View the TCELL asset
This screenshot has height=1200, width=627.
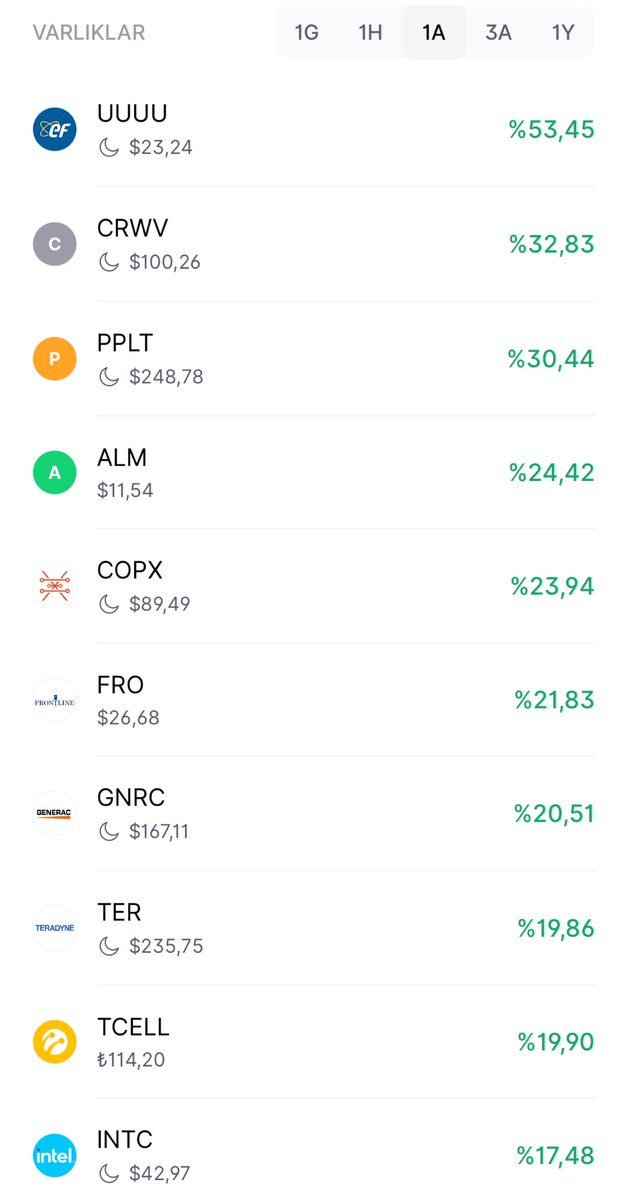pos(313,1042)
